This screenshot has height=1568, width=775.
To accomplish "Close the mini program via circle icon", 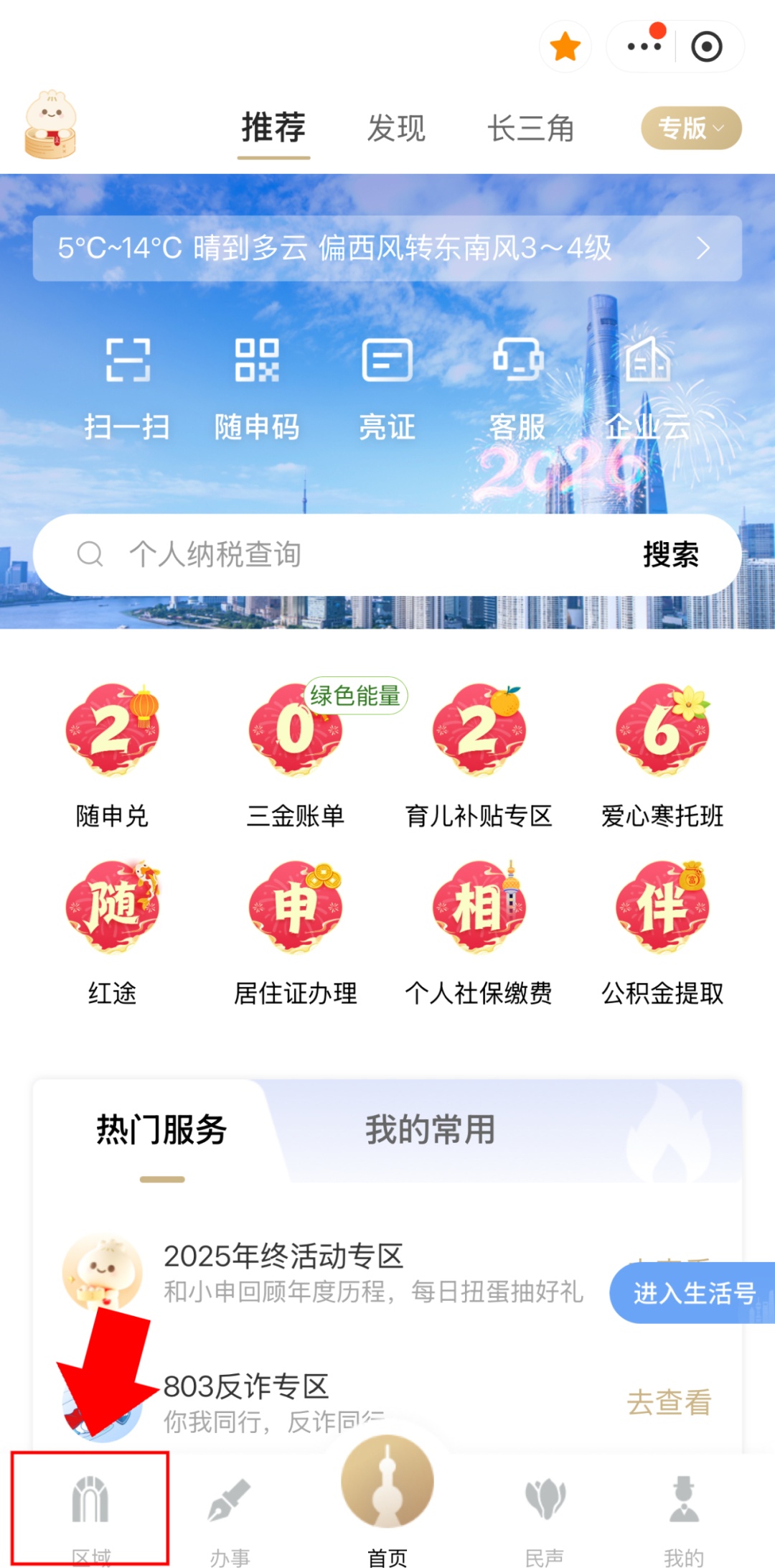I will [x=706, y=47].
